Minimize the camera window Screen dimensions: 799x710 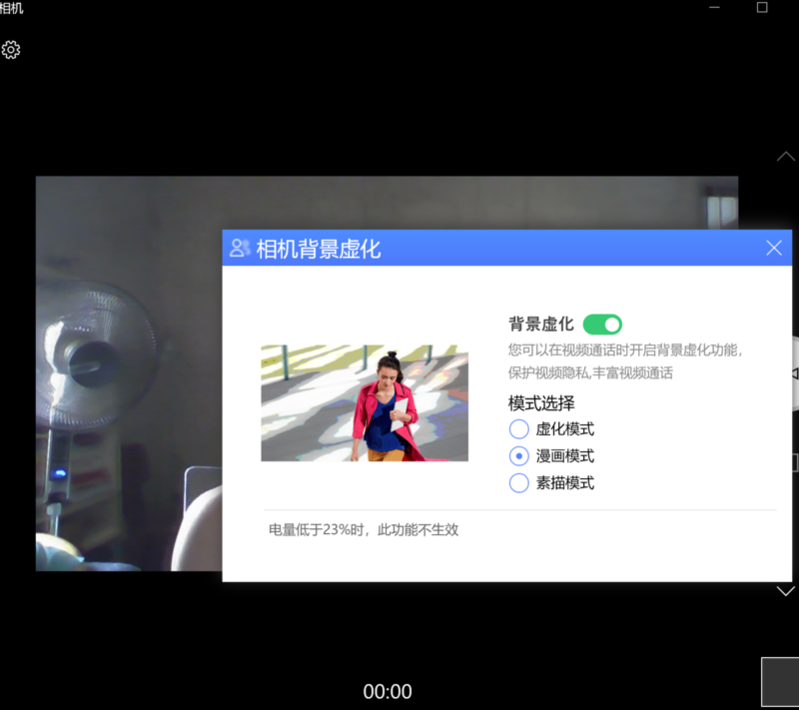[x=714, y=7]
